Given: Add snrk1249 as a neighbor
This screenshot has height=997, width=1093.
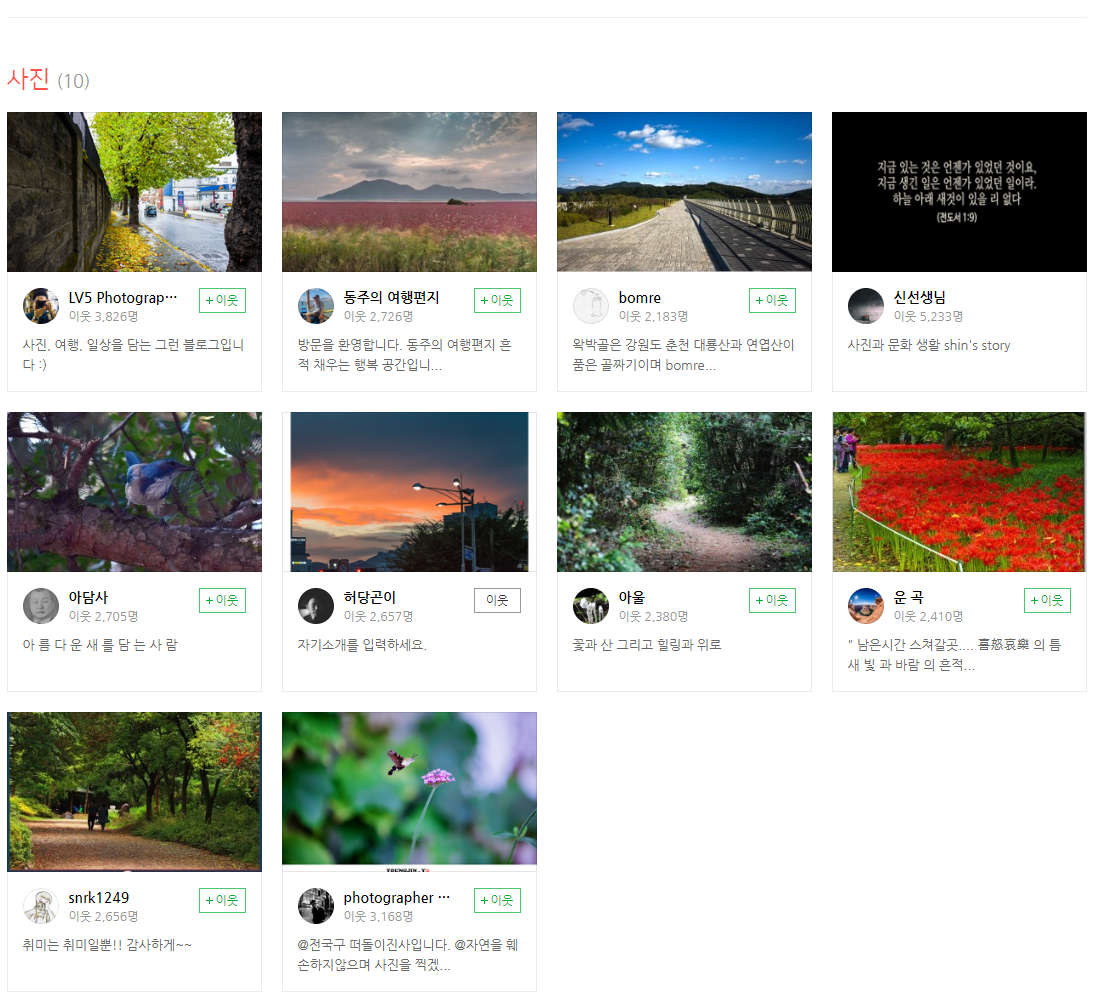Looking at the screenshot, I should click(x=222, y=900).
